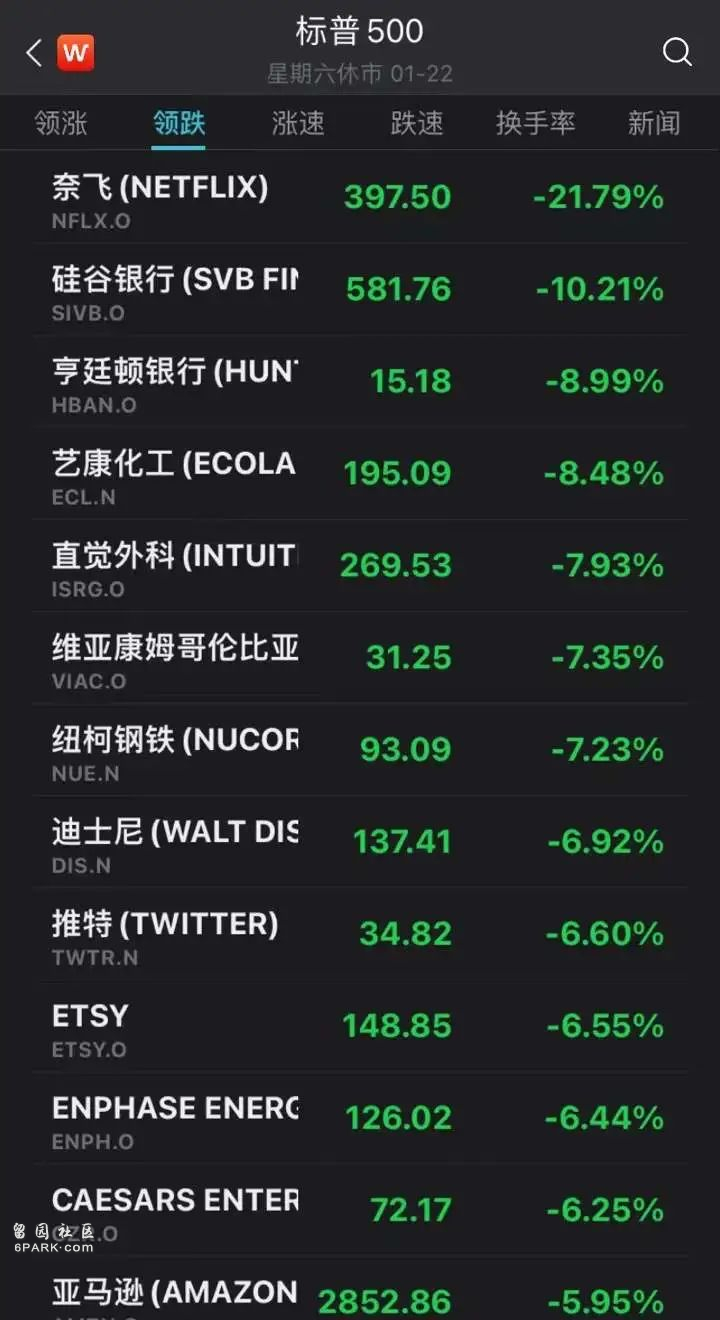View 亨廷顿银行 HBAN.O details
The width and height of the screenshot is (720, 1320).
click(x=360, y=382)
